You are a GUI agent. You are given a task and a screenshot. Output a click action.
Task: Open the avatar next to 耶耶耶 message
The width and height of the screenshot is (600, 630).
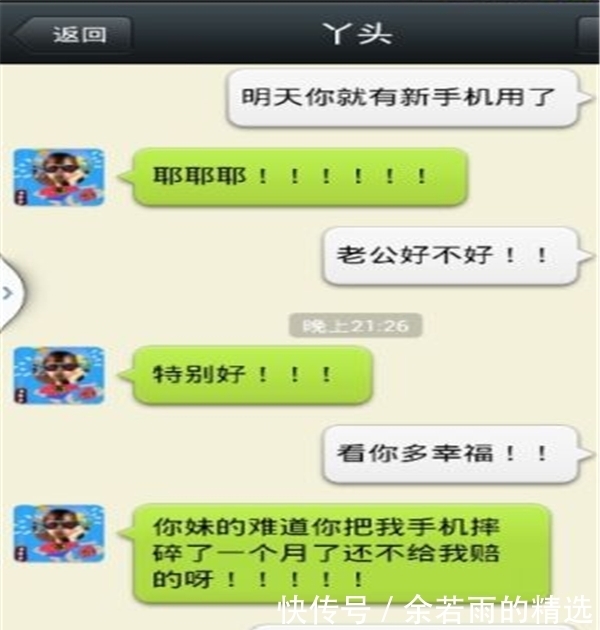(x=58, y=178)
